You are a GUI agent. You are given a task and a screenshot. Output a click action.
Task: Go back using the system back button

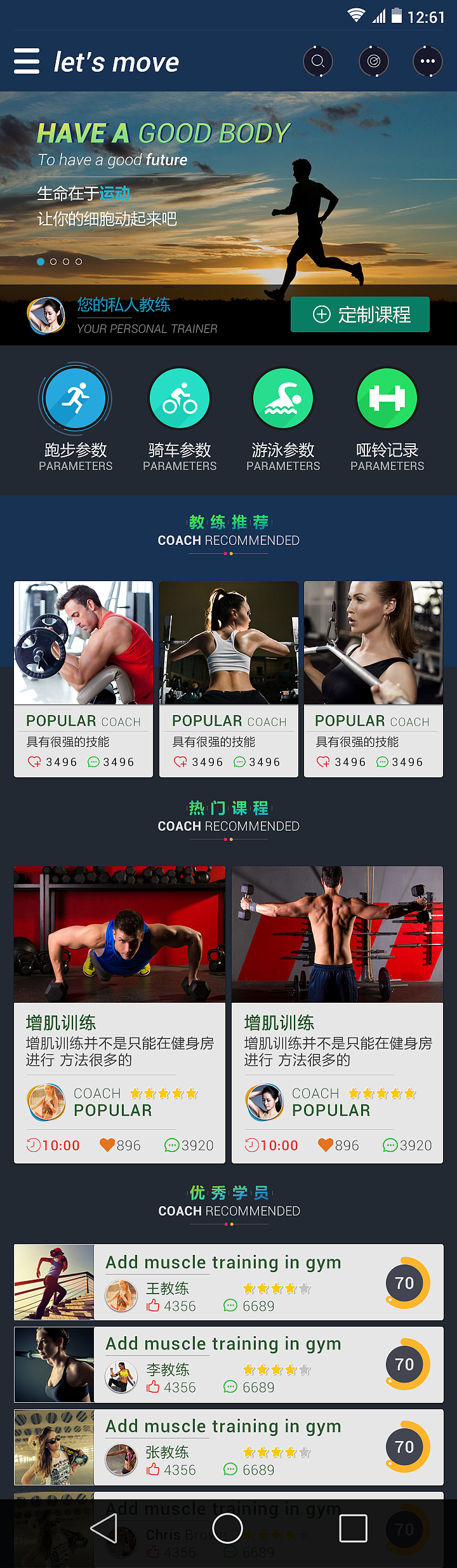104,1528
